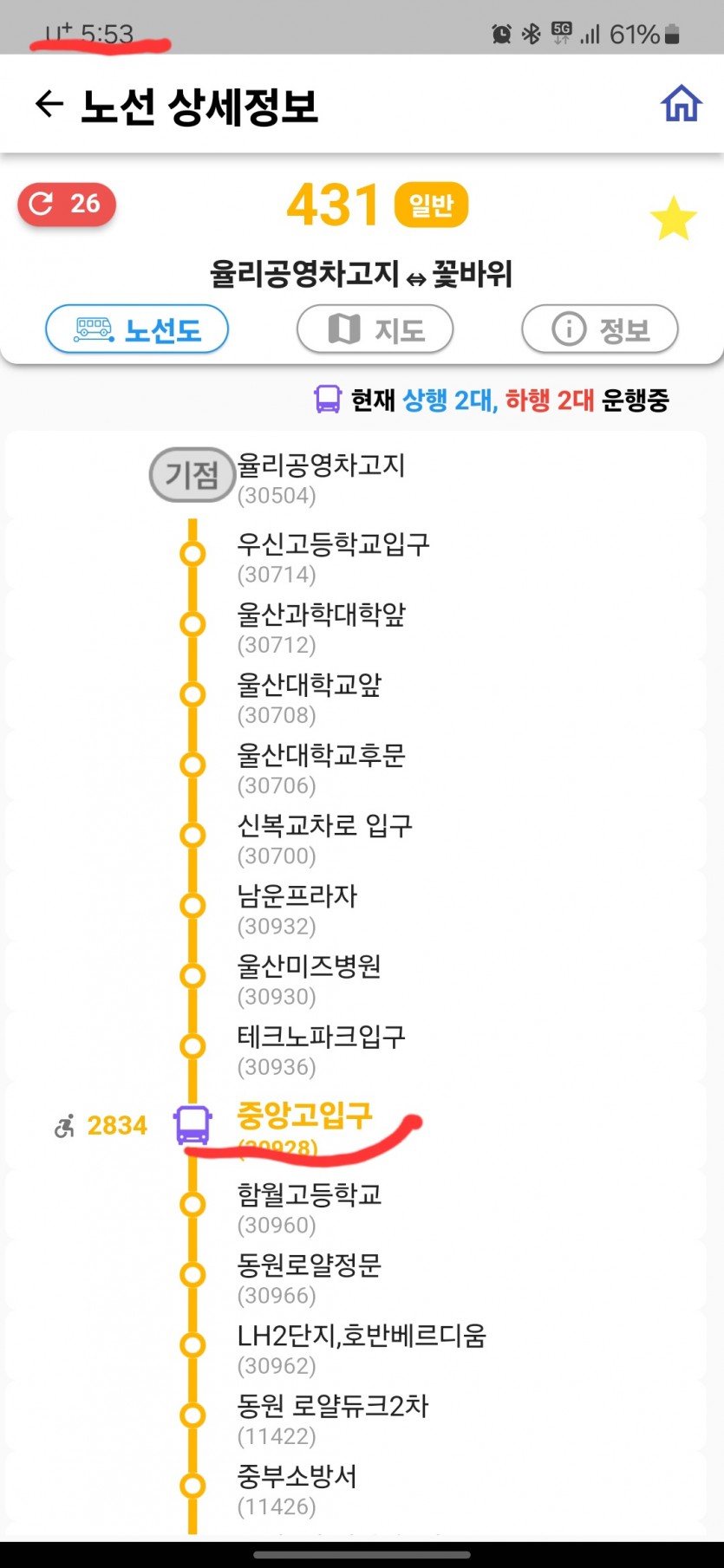Refresh bus location countdown button
The width and height of the screenshot is (724, 1568).
point(67,205)
